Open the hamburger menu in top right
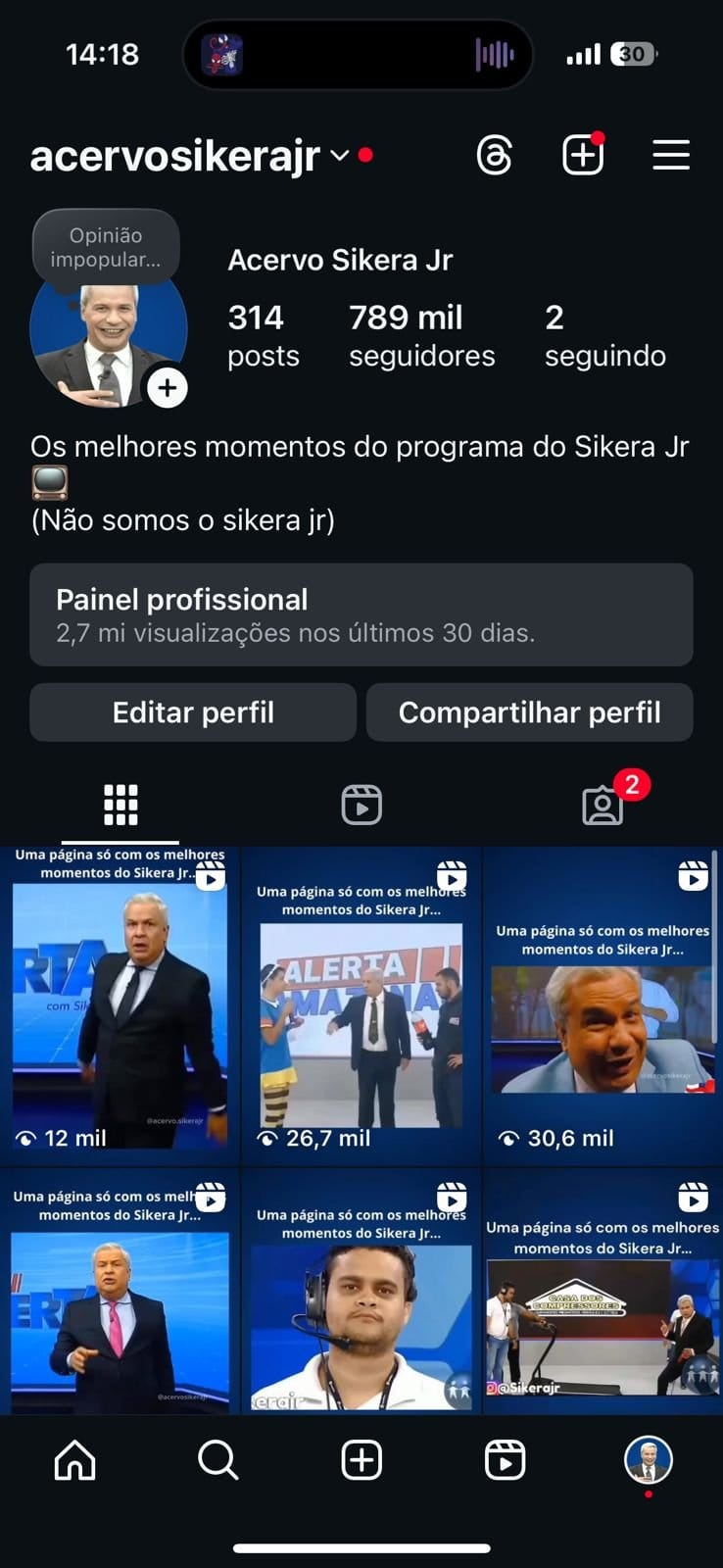The image size is (723, 1568). click(x=671, y=154)
